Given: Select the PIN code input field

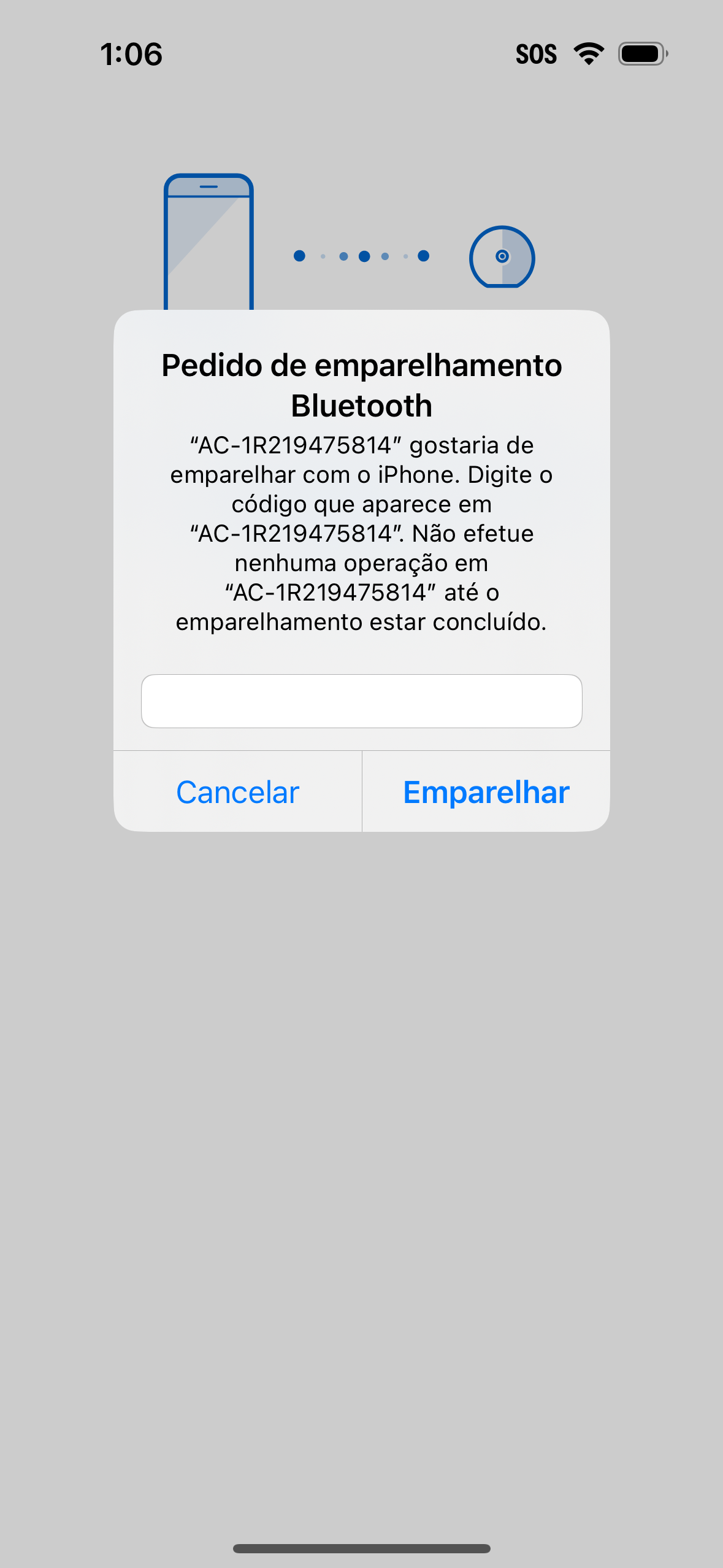Looking at the screenshot, I should click(361, 701).
